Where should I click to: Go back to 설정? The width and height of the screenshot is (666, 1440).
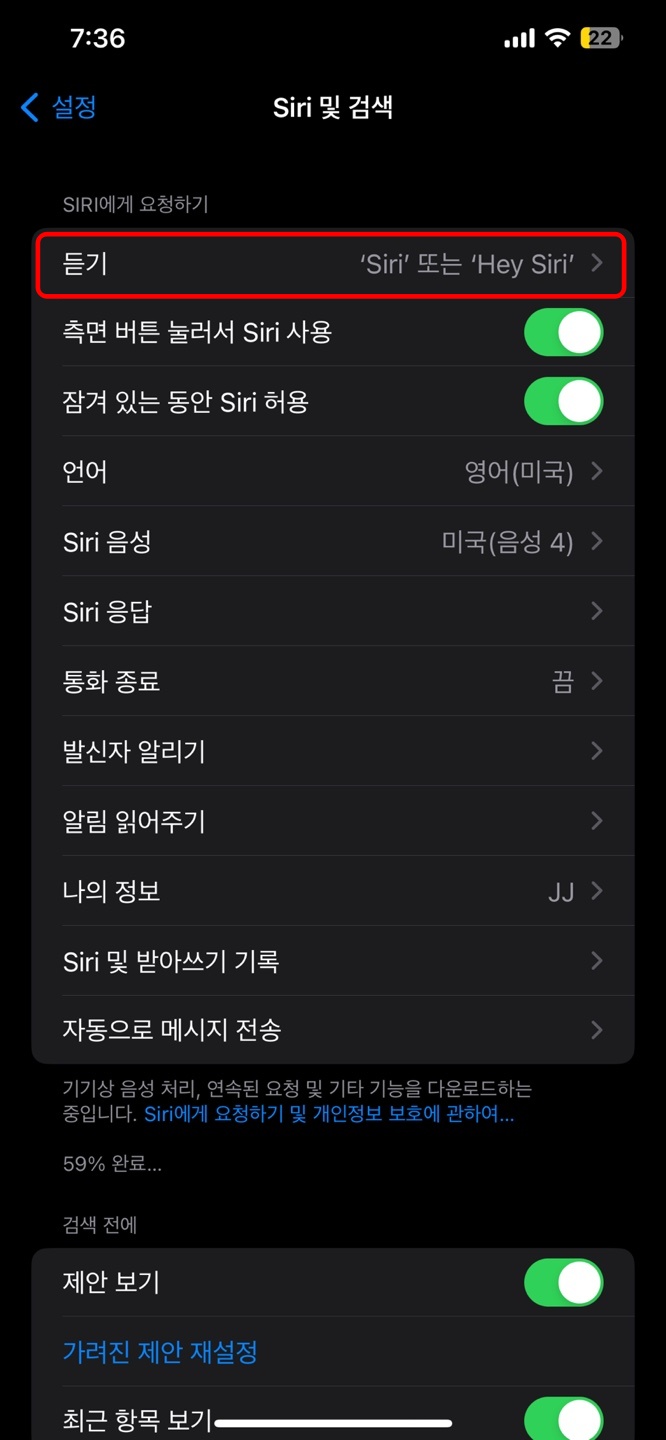coord(58,107)
